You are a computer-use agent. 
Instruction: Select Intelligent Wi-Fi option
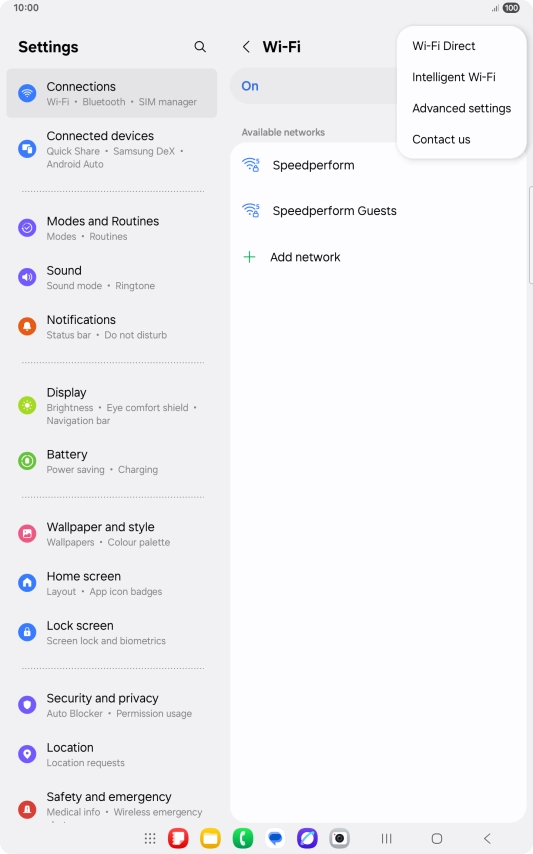click(x=461, y=77)
